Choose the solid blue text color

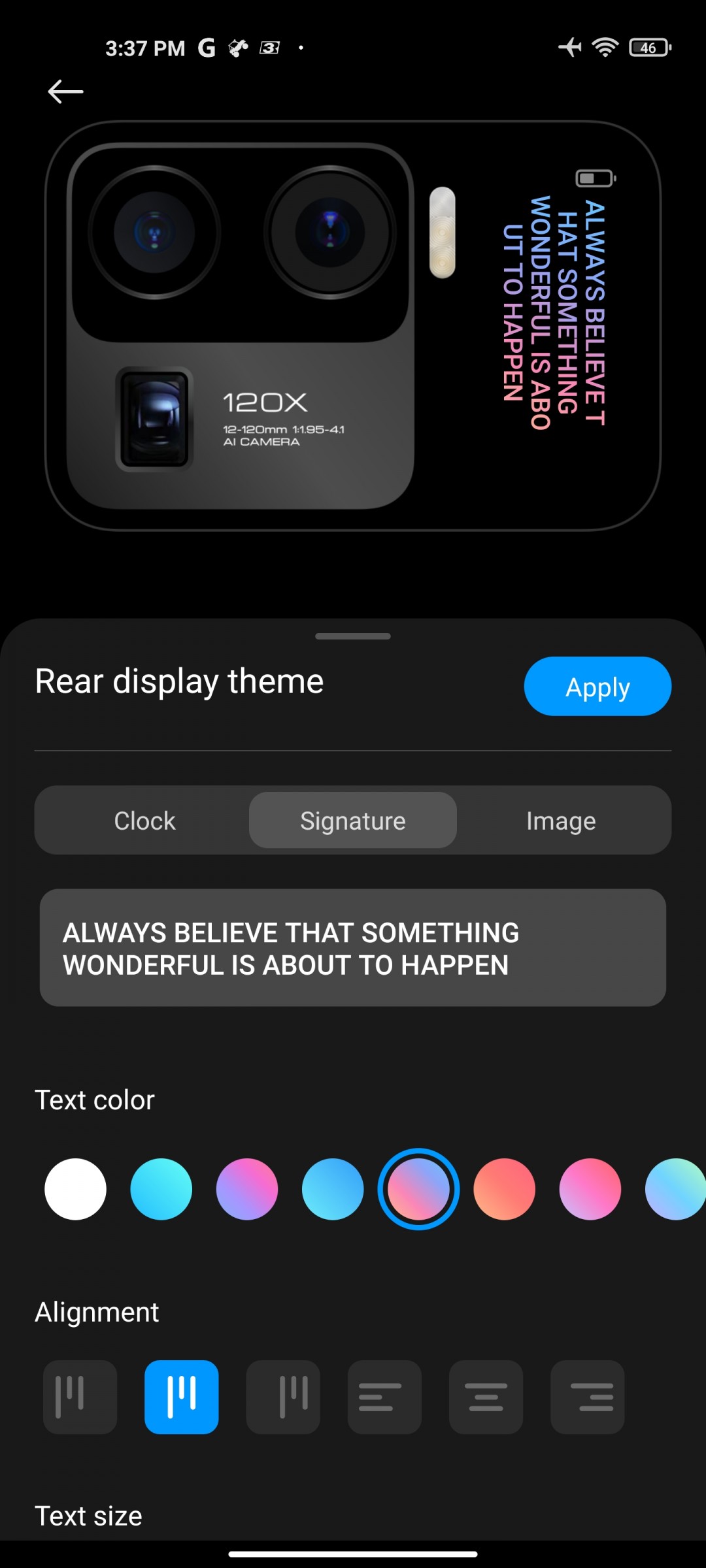pyautogui.click(x=333, y=1189)
